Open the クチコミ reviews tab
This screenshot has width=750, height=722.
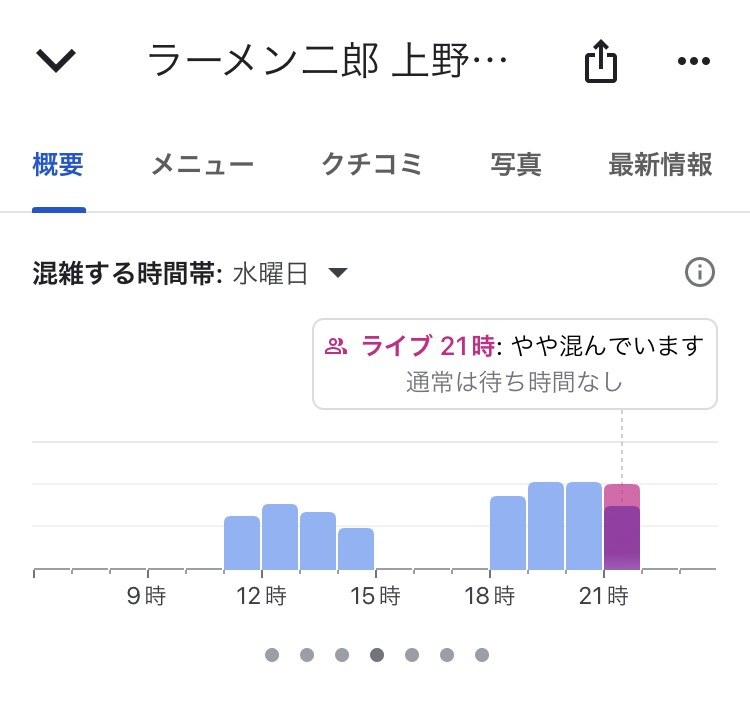[371, 164]
